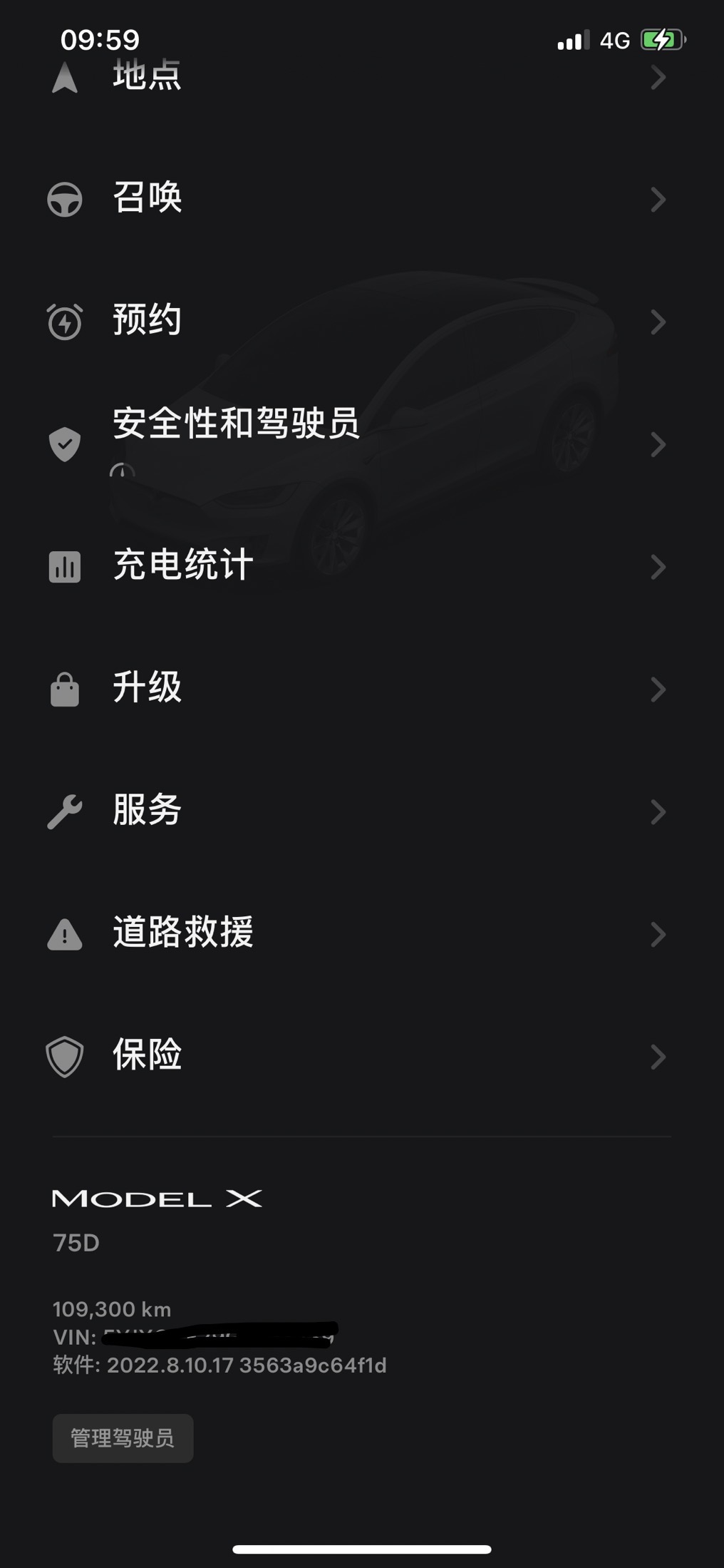Tap the battery charging indicator
This screenshot has height=1568, width=724.
[661, 41]
